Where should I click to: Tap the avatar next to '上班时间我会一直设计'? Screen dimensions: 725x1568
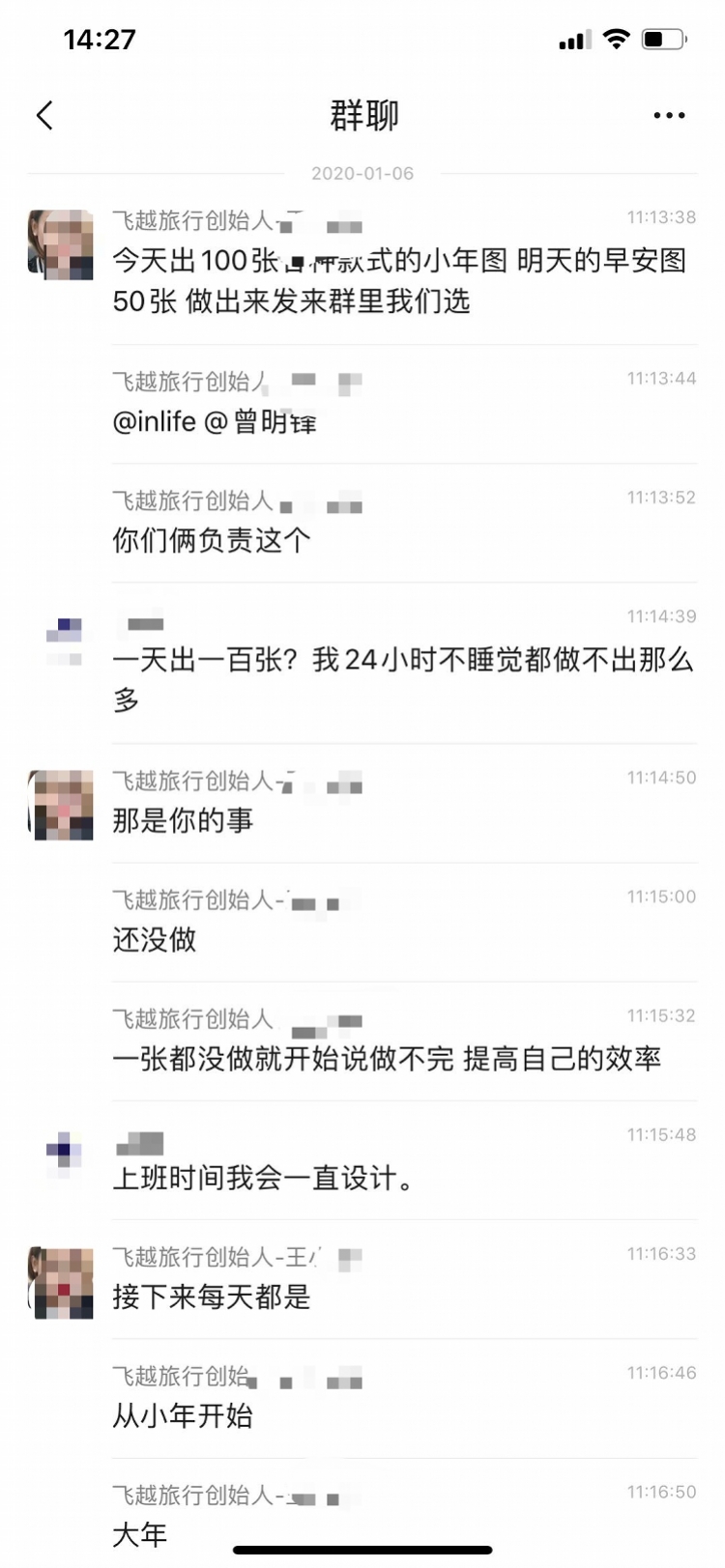[x=62, y=1153]
